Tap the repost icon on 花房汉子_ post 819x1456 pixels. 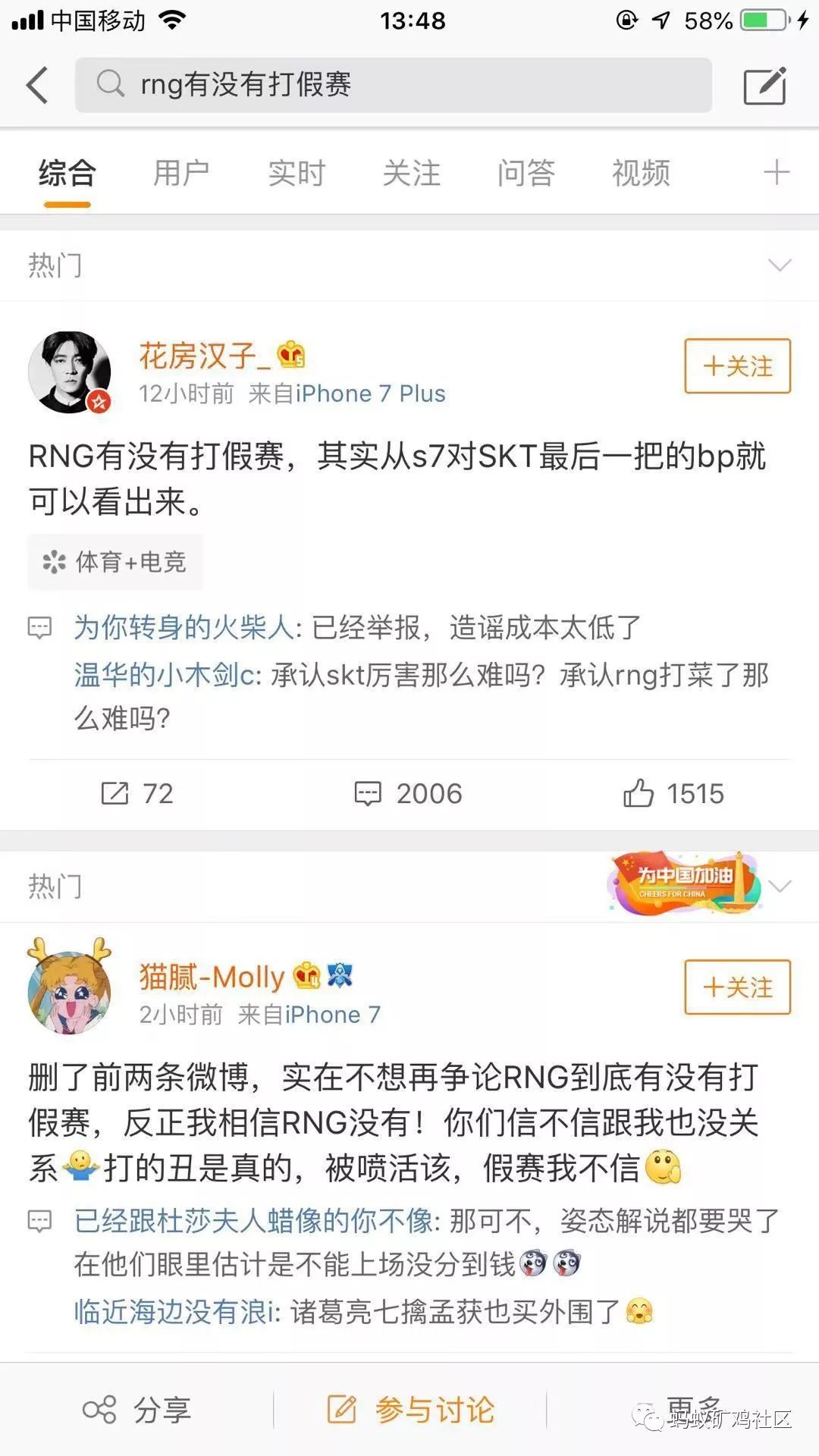pyautogui.click(x=115, y=794)
